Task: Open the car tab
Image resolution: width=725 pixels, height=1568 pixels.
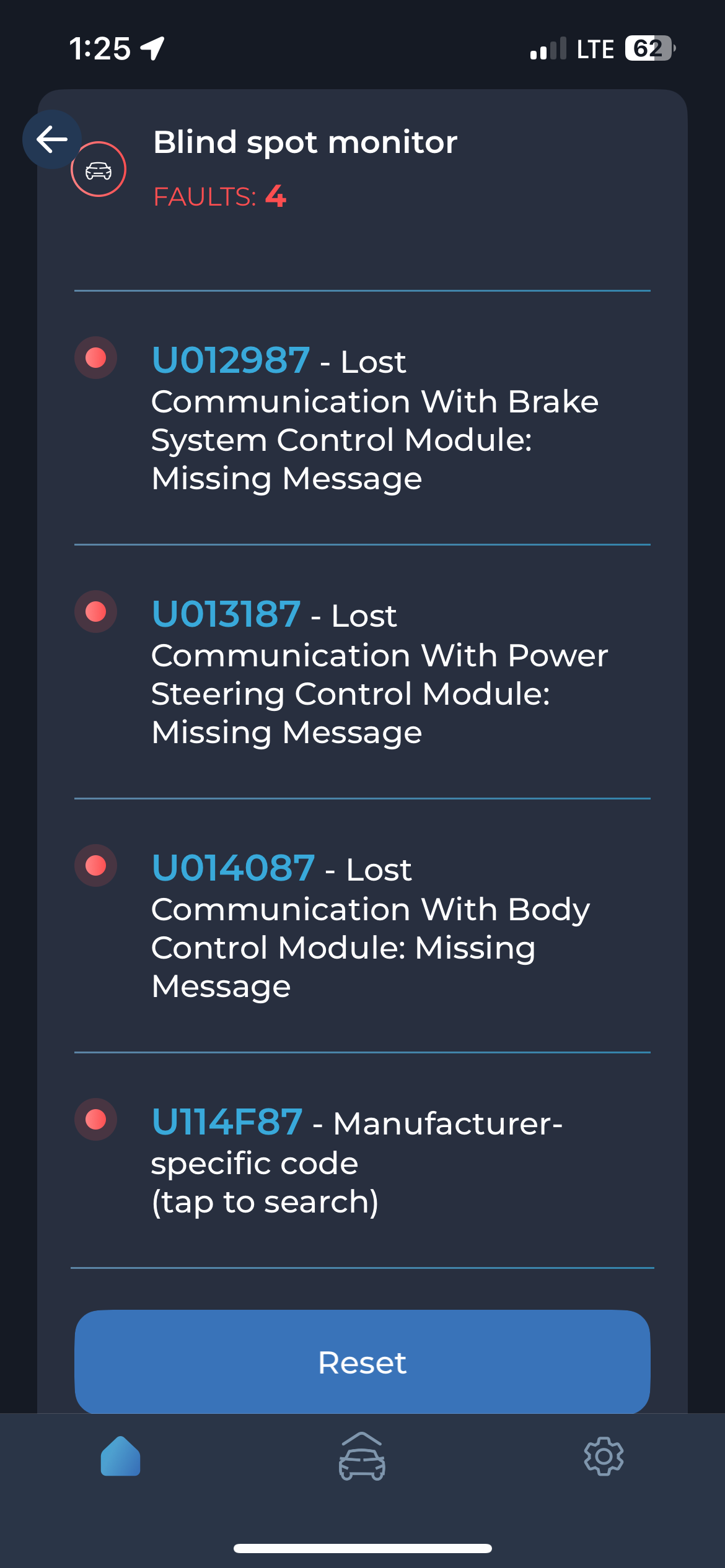Action: pos(362,1457)
